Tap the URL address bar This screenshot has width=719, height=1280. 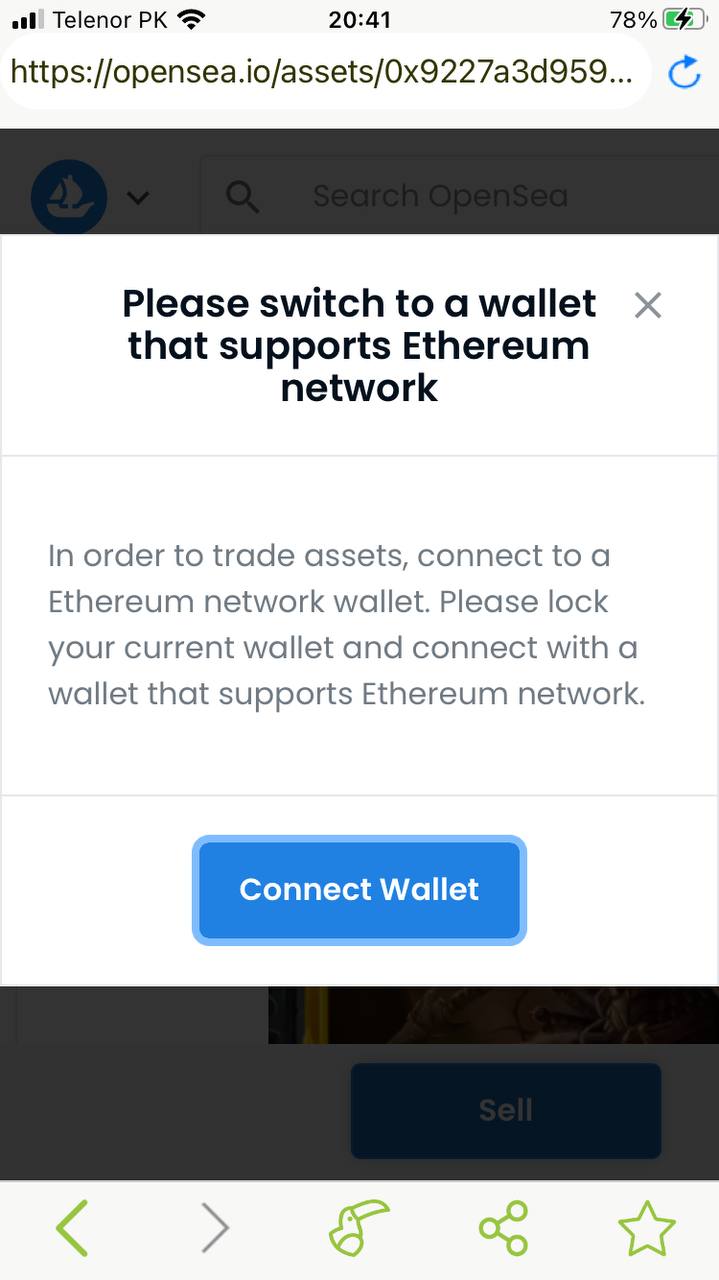(x=326, y=71)
